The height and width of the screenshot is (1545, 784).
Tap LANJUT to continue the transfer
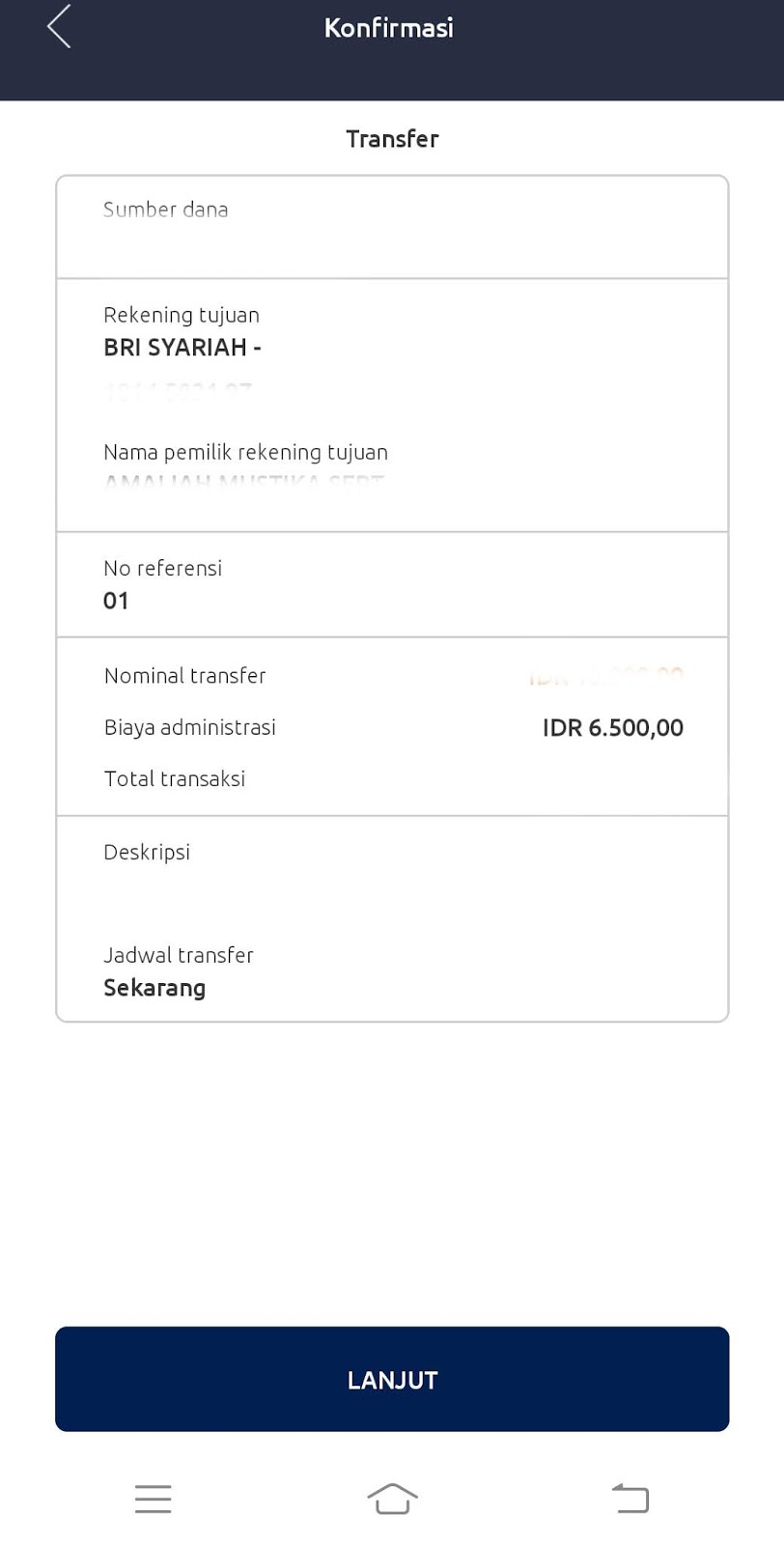[x=392, y=1379]
